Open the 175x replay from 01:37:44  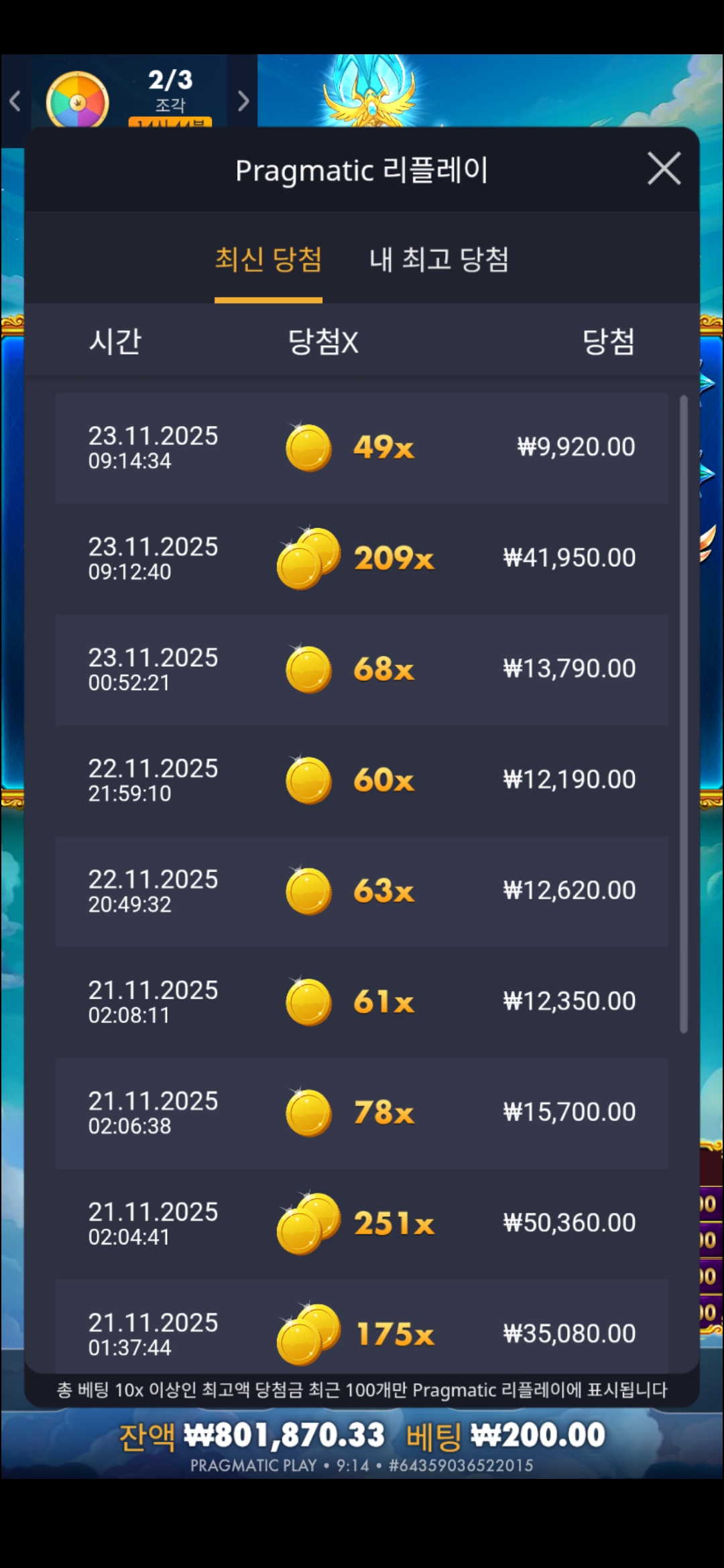pos(362,1330)
